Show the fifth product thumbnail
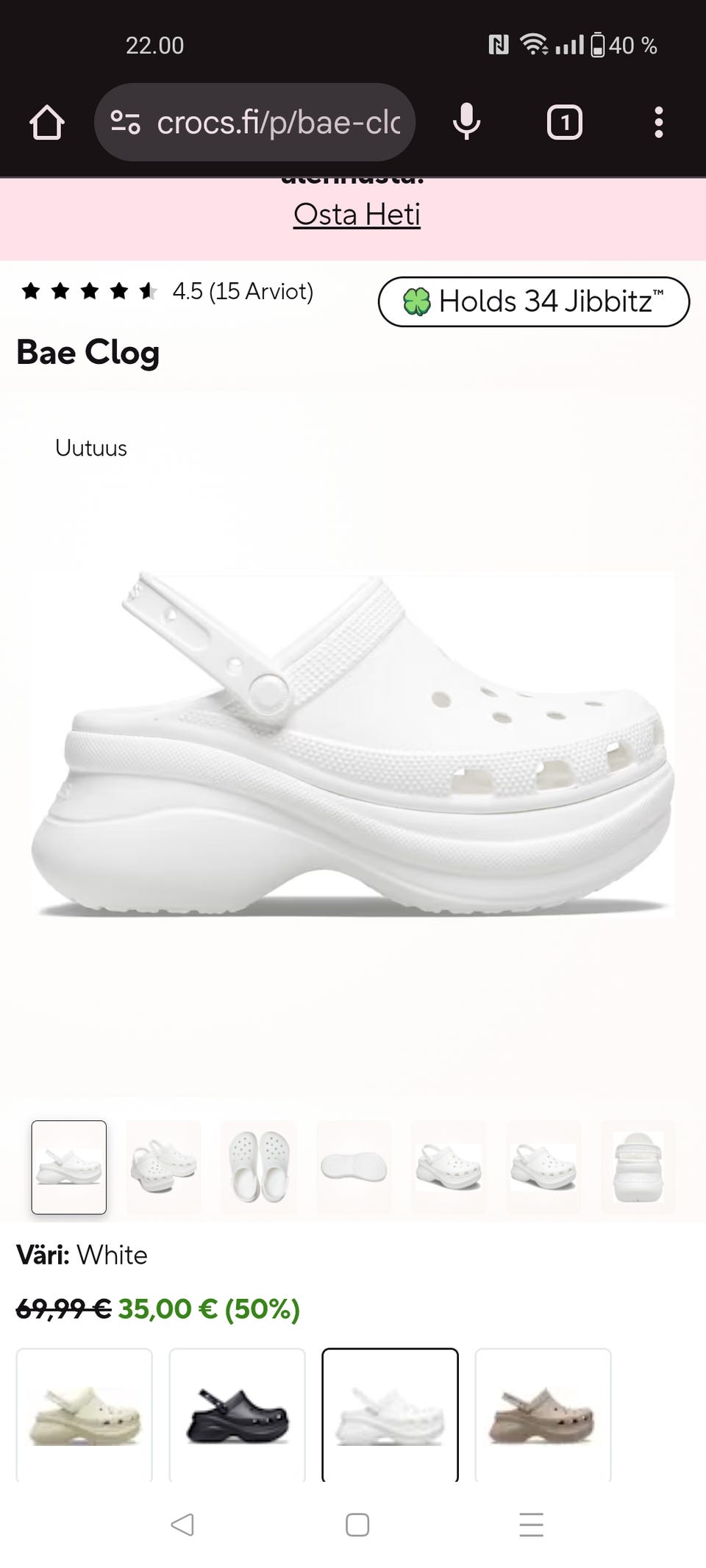 (449, 1167)
